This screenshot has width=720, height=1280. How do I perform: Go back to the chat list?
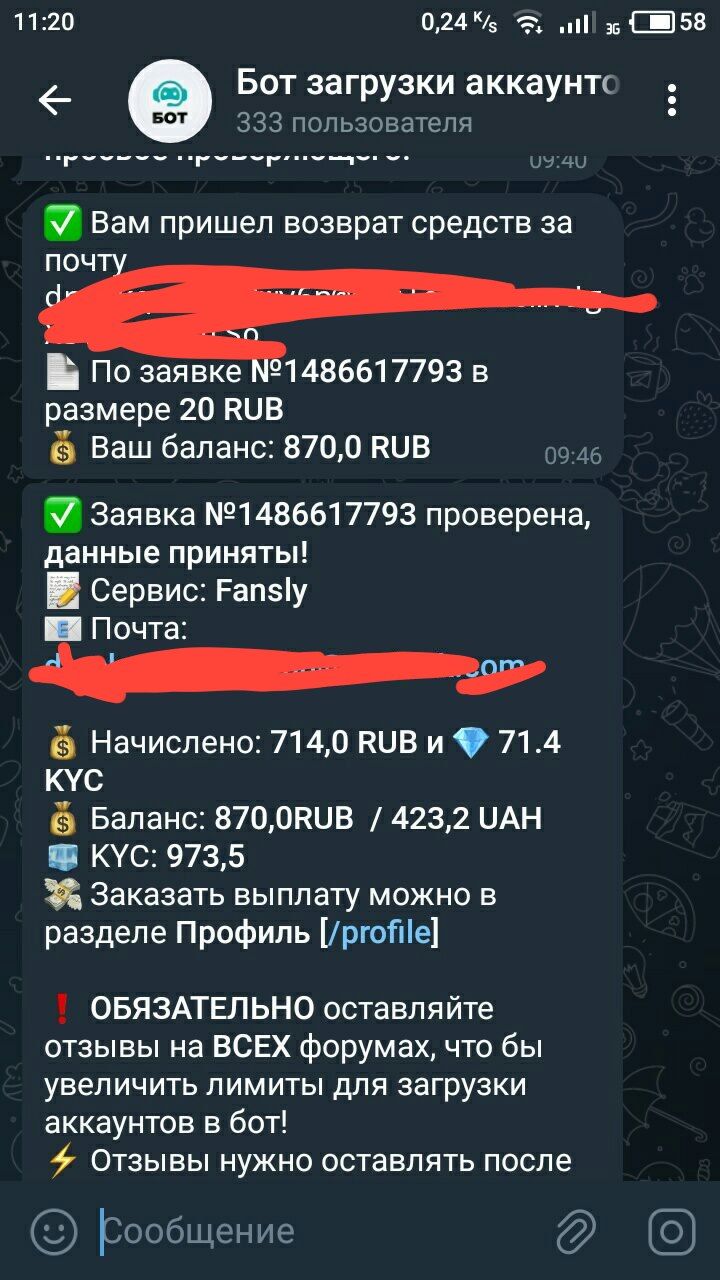pyautogui.click(x=54, y=100)
